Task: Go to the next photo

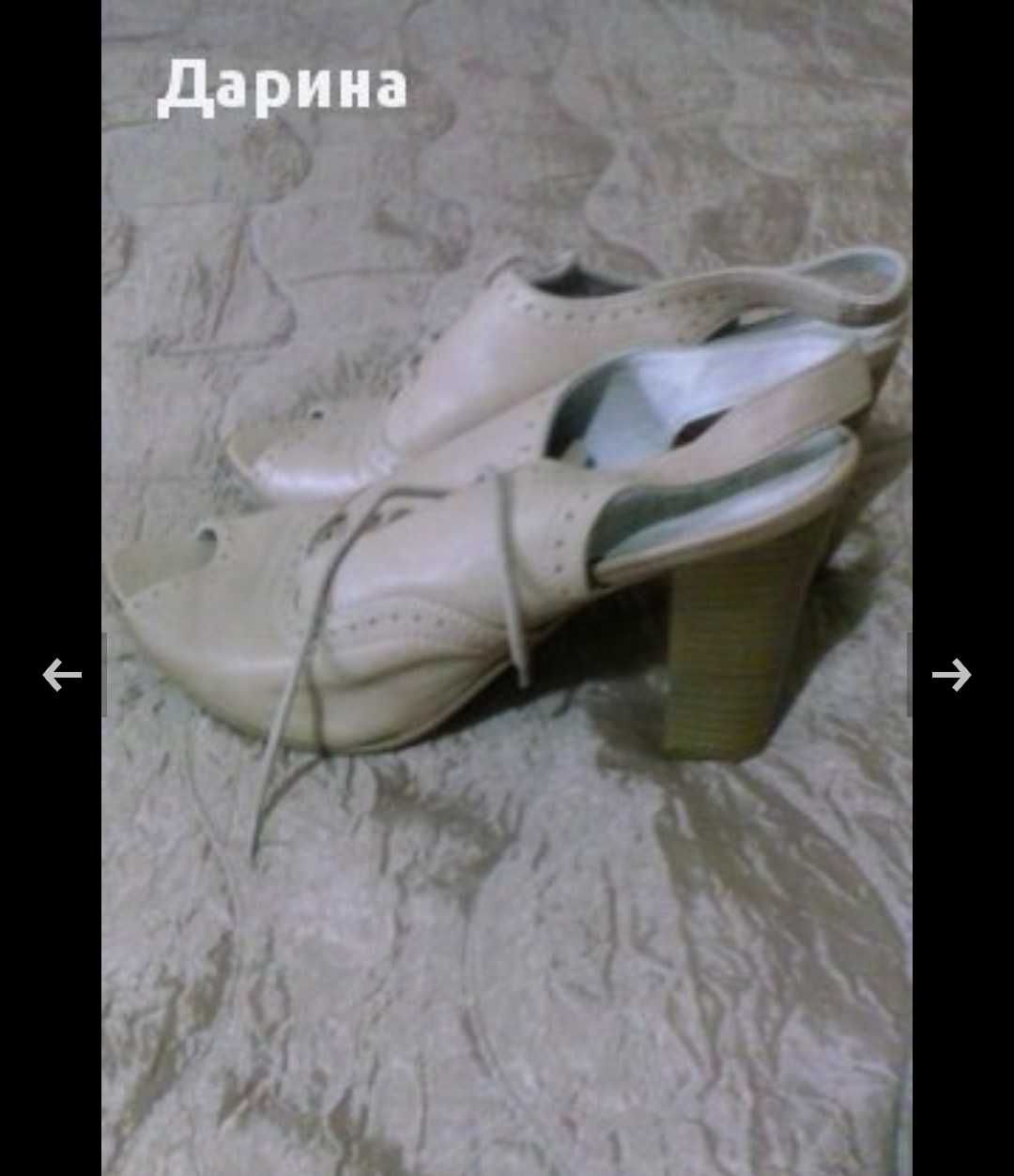Action: 950,674
